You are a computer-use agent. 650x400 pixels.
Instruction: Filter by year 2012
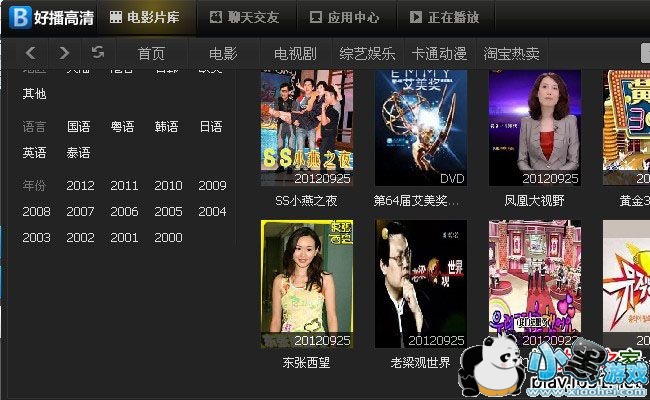pos(80,185)
